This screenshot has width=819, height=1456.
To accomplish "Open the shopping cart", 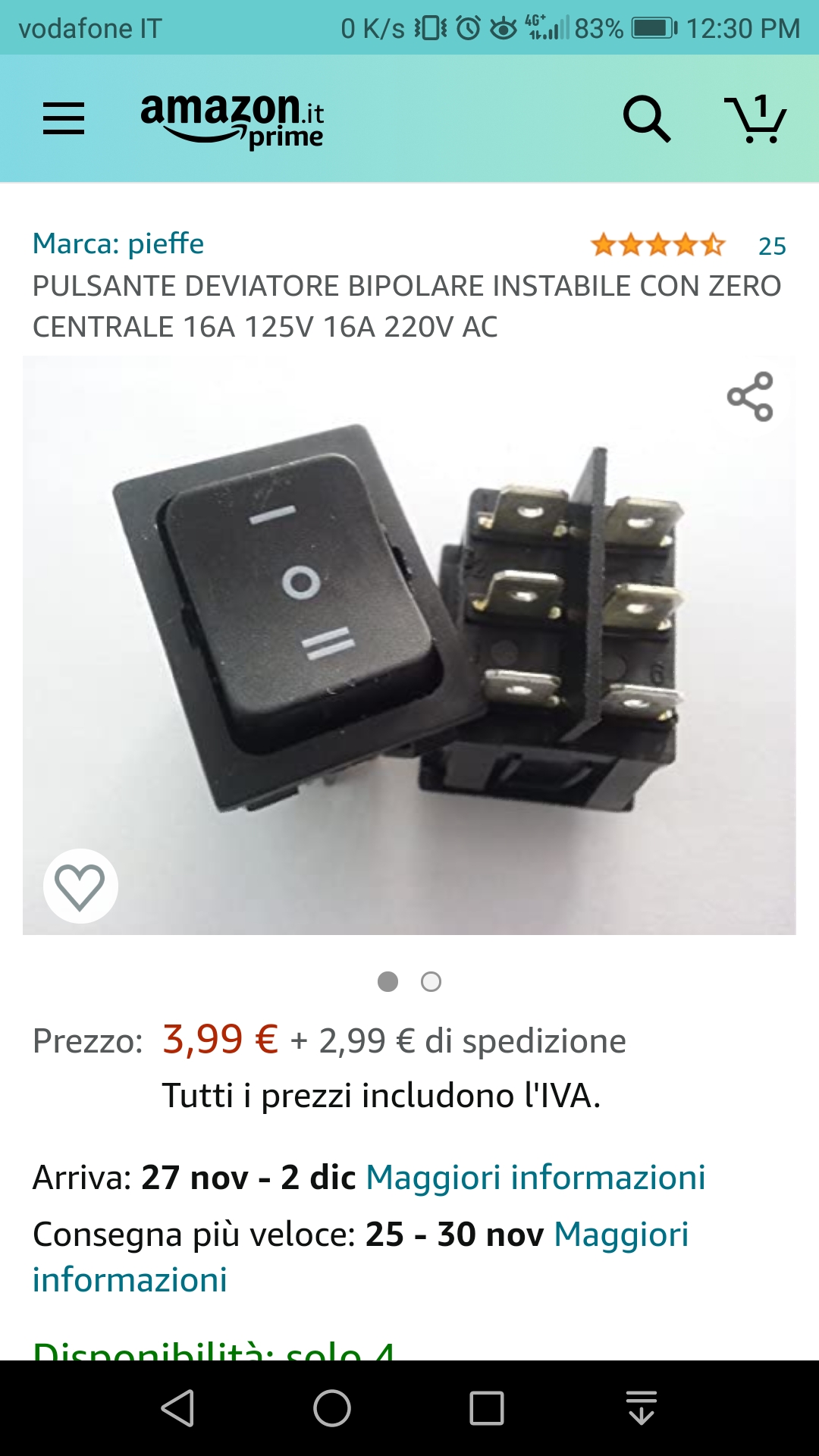I will 755,119.
